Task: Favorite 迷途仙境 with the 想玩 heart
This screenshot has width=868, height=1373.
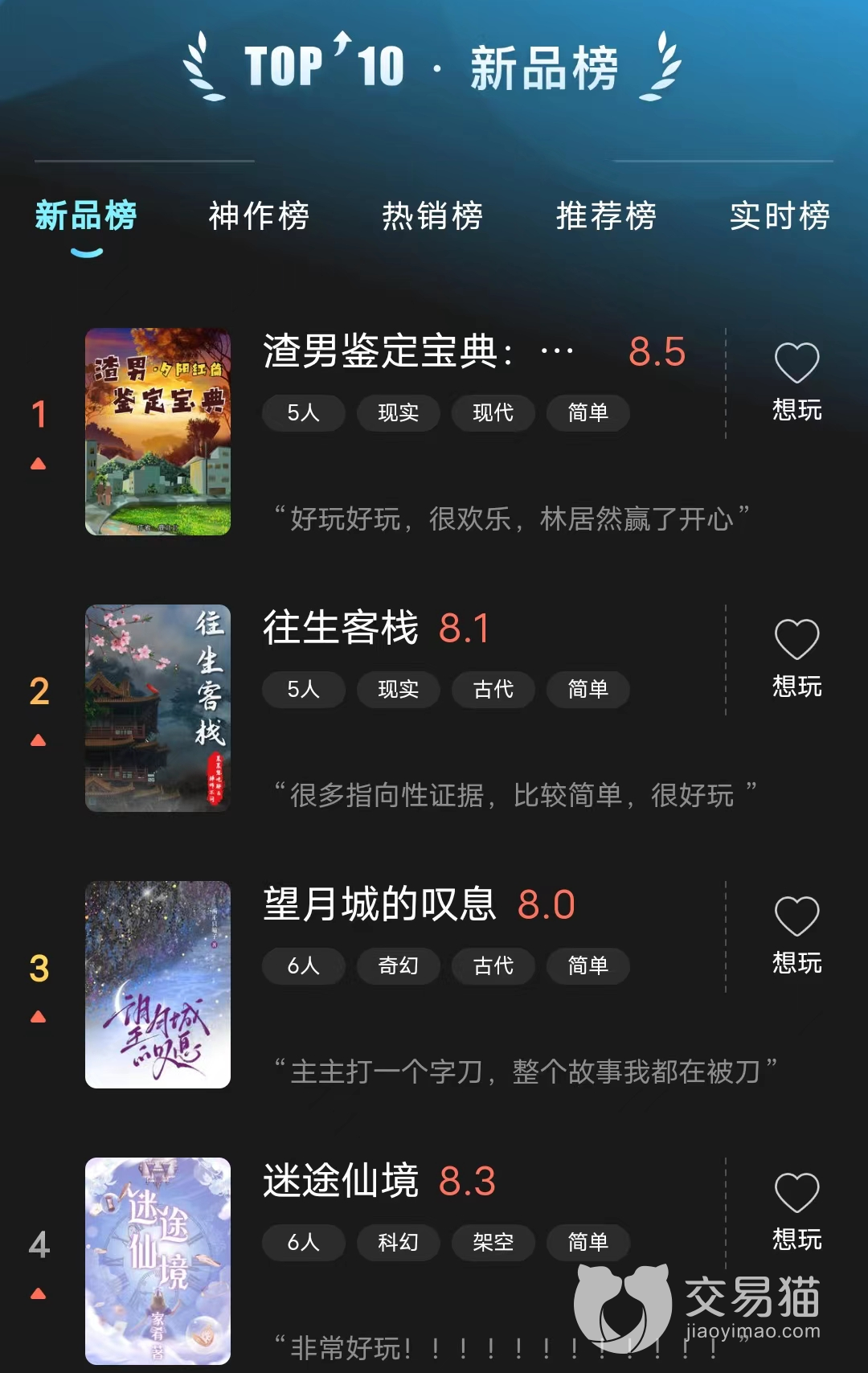Action: click(796, 1193)
